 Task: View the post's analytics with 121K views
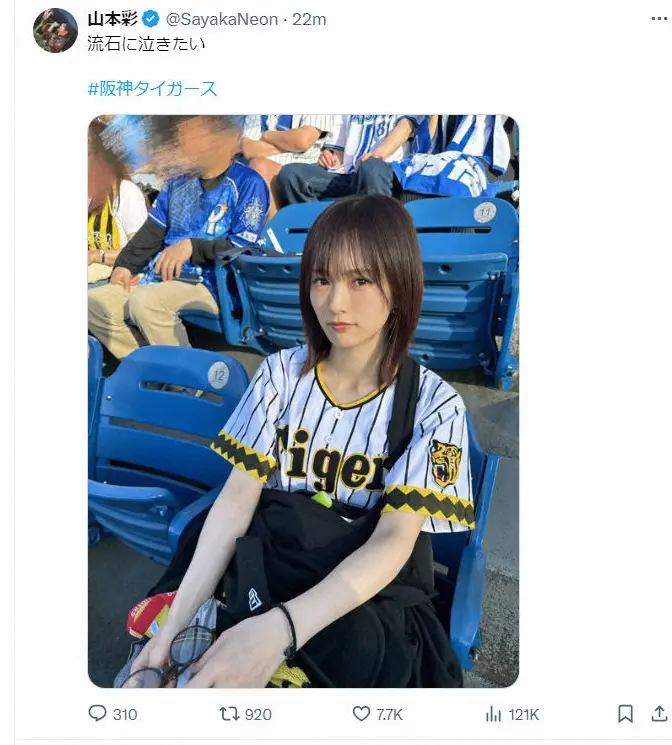493,714
